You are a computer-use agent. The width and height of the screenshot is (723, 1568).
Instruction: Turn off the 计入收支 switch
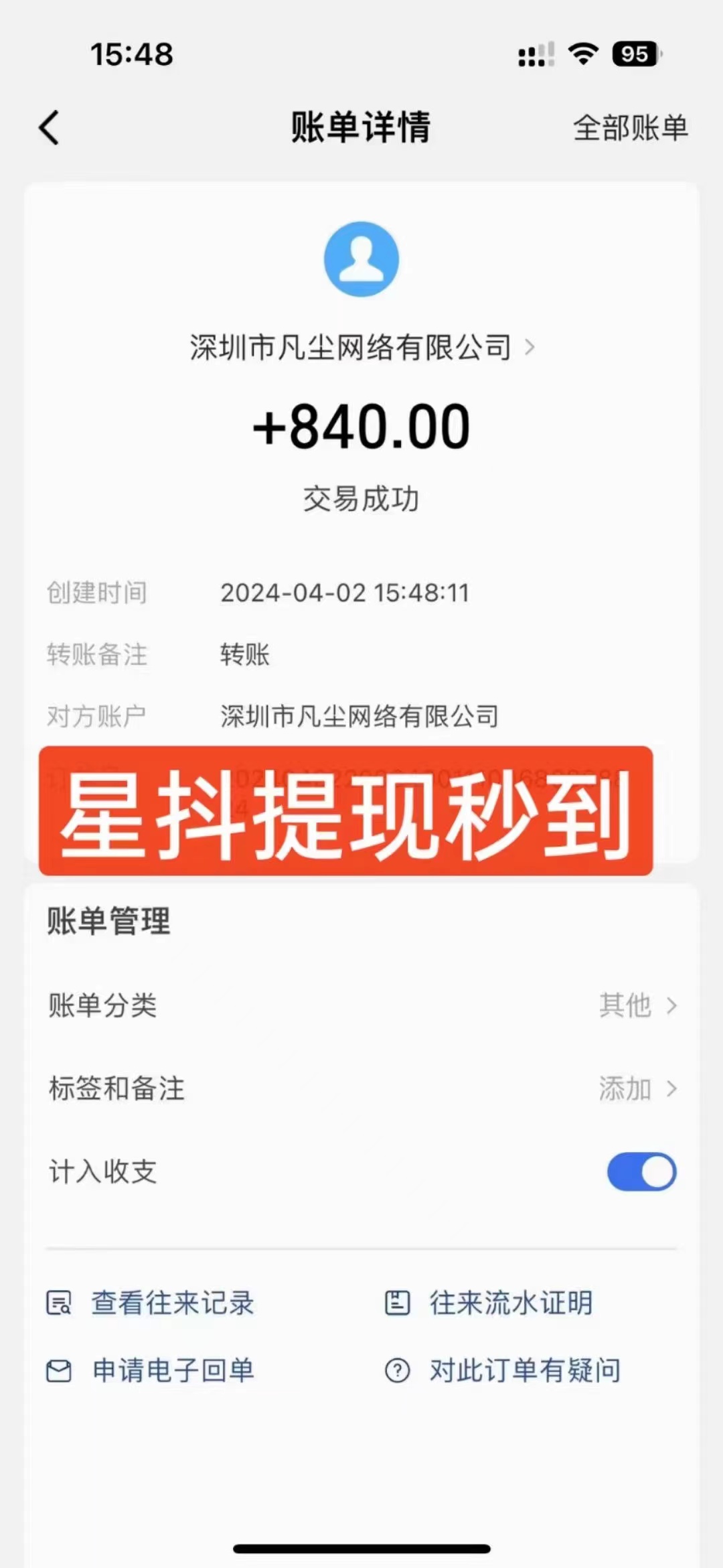click(641, 1172)
